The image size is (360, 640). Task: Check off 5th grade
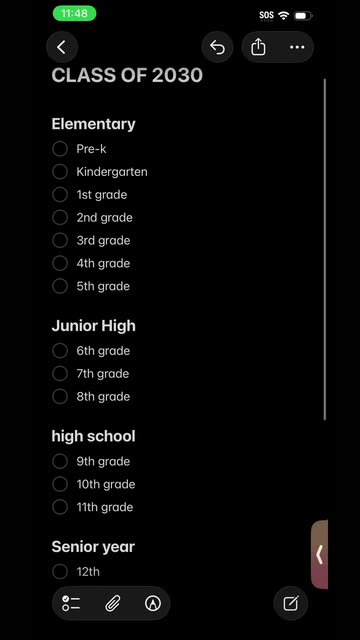coord(60,286)
